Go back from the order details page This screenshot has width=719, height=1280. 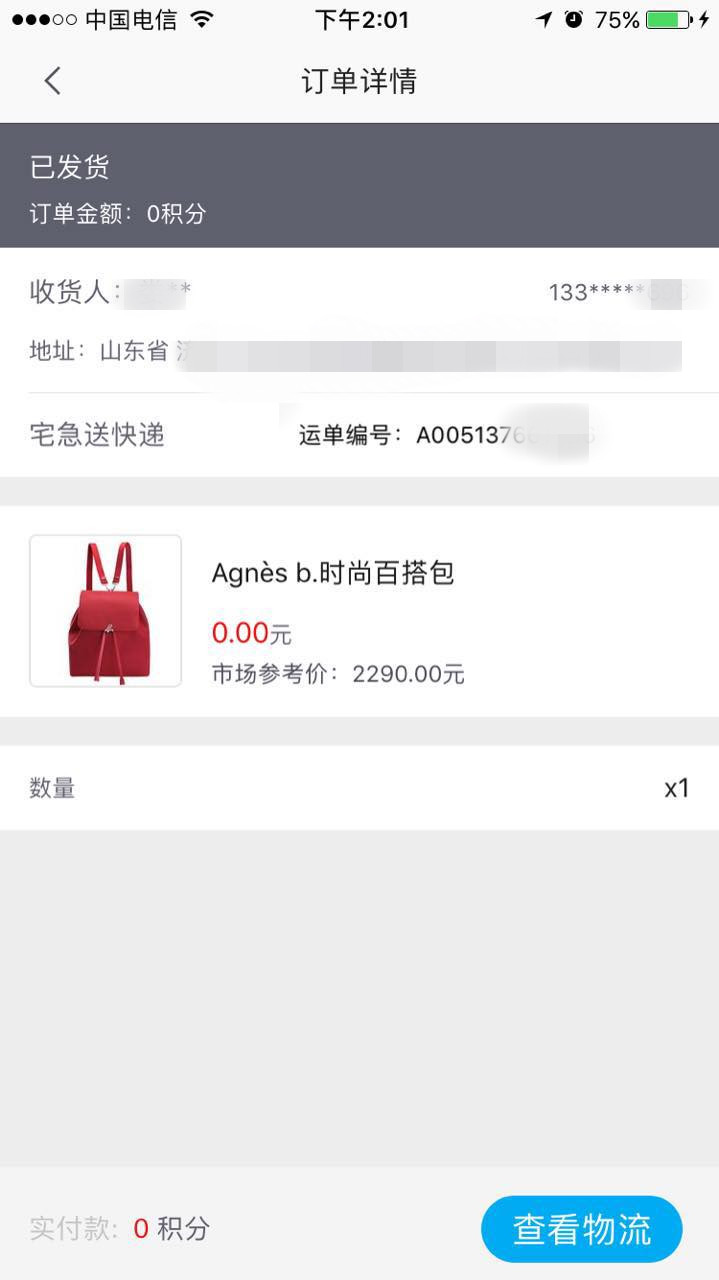(53, 81)
